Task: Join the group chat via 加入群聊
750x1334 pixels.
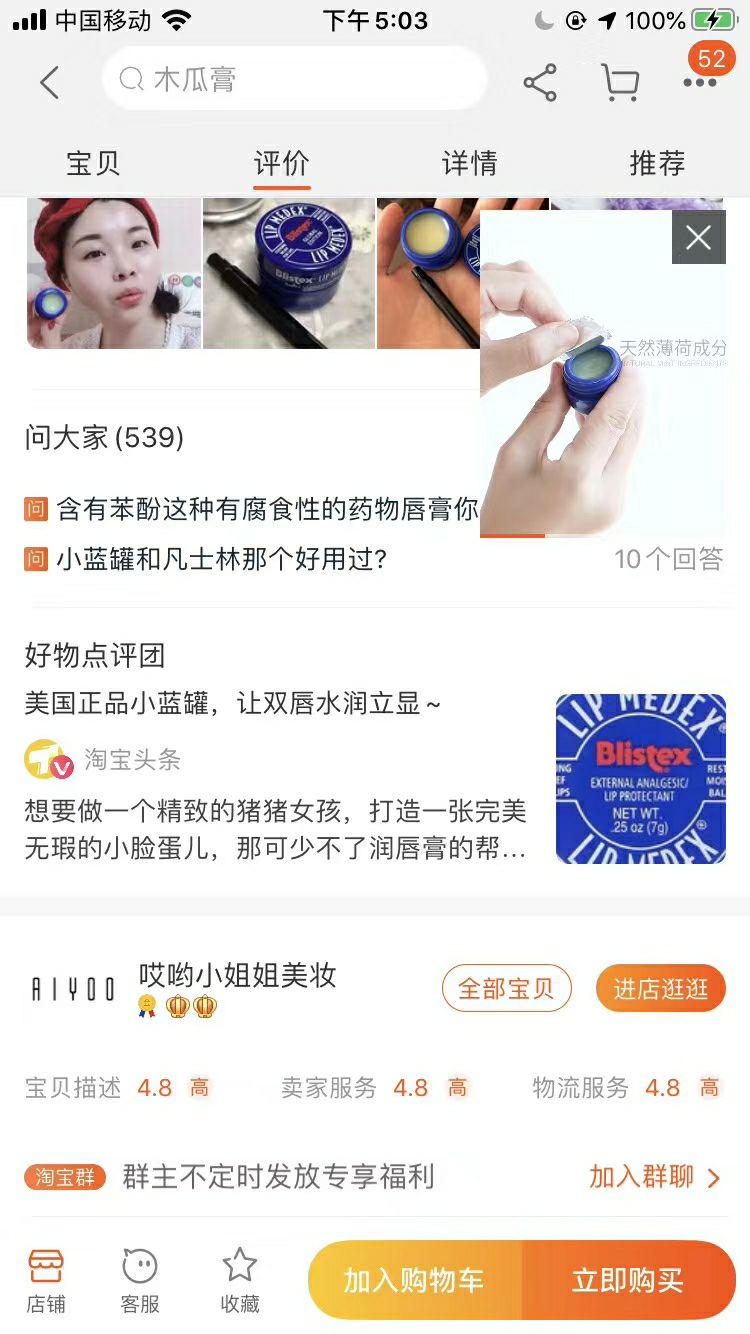Action: click(654, 1177)
